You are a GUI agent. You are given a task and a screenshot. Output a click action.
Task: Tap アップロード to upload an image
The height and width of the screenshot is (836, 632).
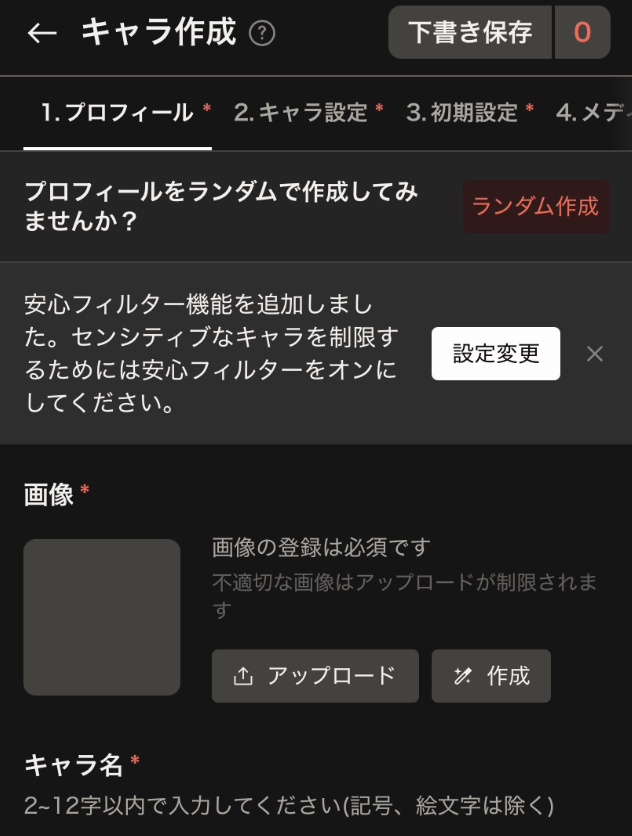[x=315, y=676]
